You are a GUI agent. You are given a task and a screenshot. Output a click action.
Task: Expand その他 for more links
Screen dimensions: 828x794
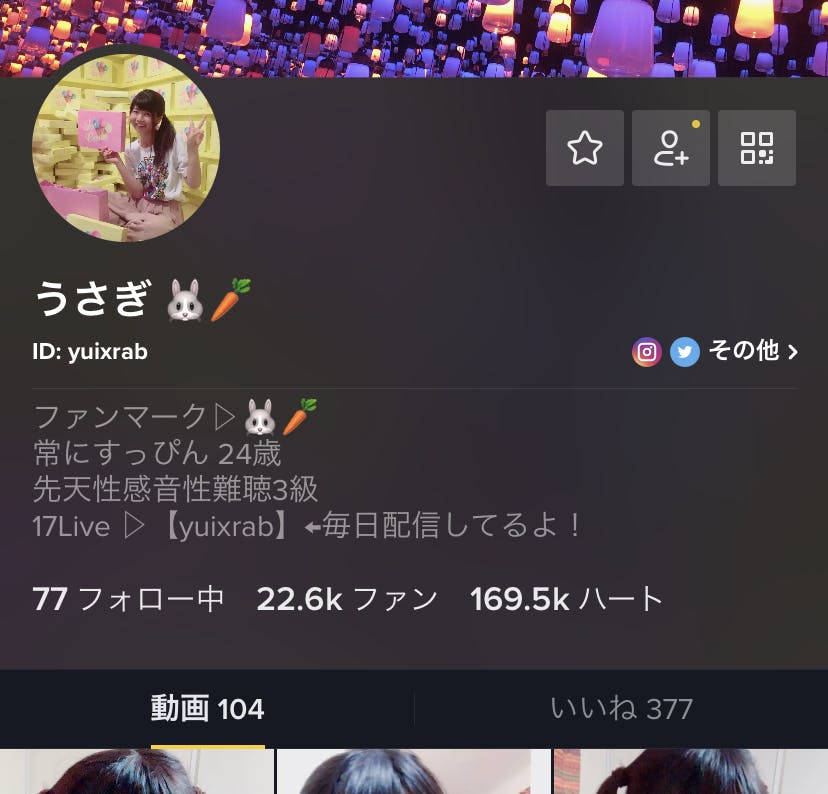[x=752, y=351]
